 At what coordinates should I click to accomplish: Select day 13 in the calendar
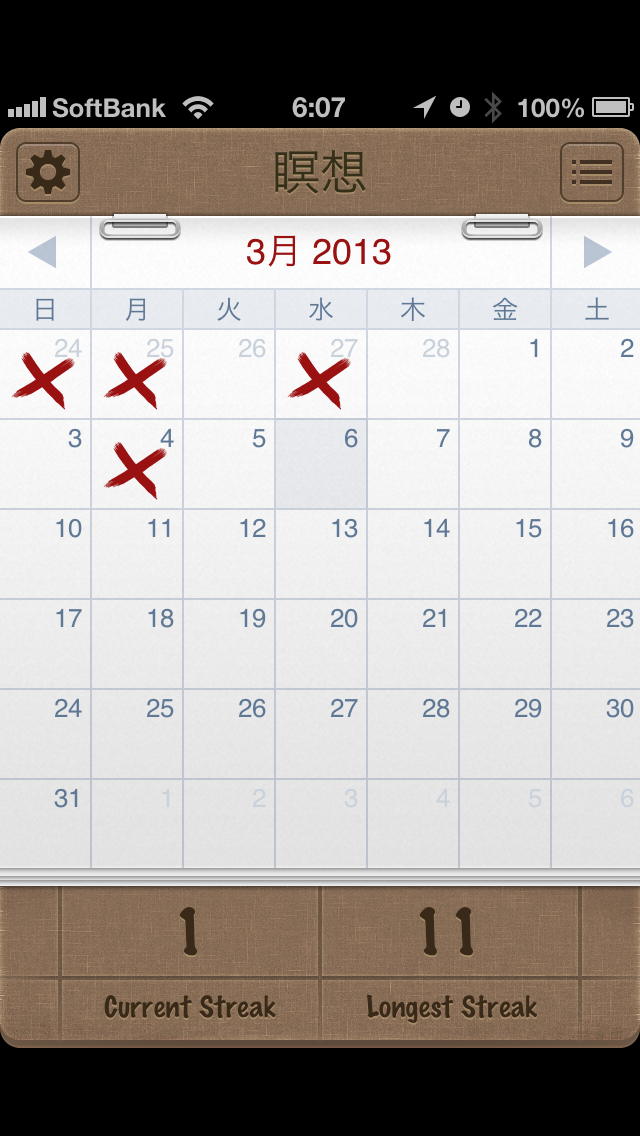pos(321,554)
